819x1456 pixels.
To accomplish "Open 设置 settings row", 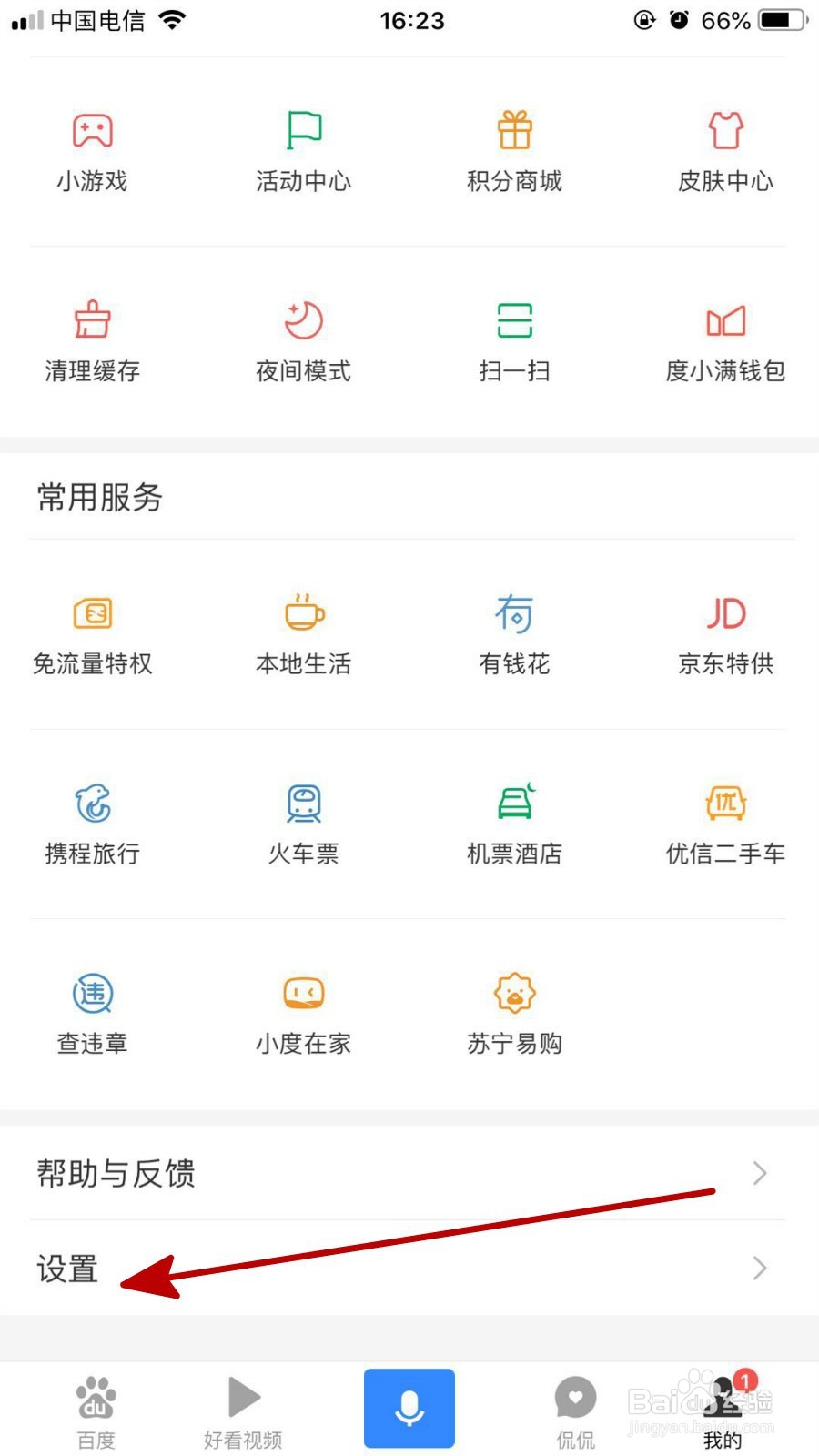I will point(409,1268).
